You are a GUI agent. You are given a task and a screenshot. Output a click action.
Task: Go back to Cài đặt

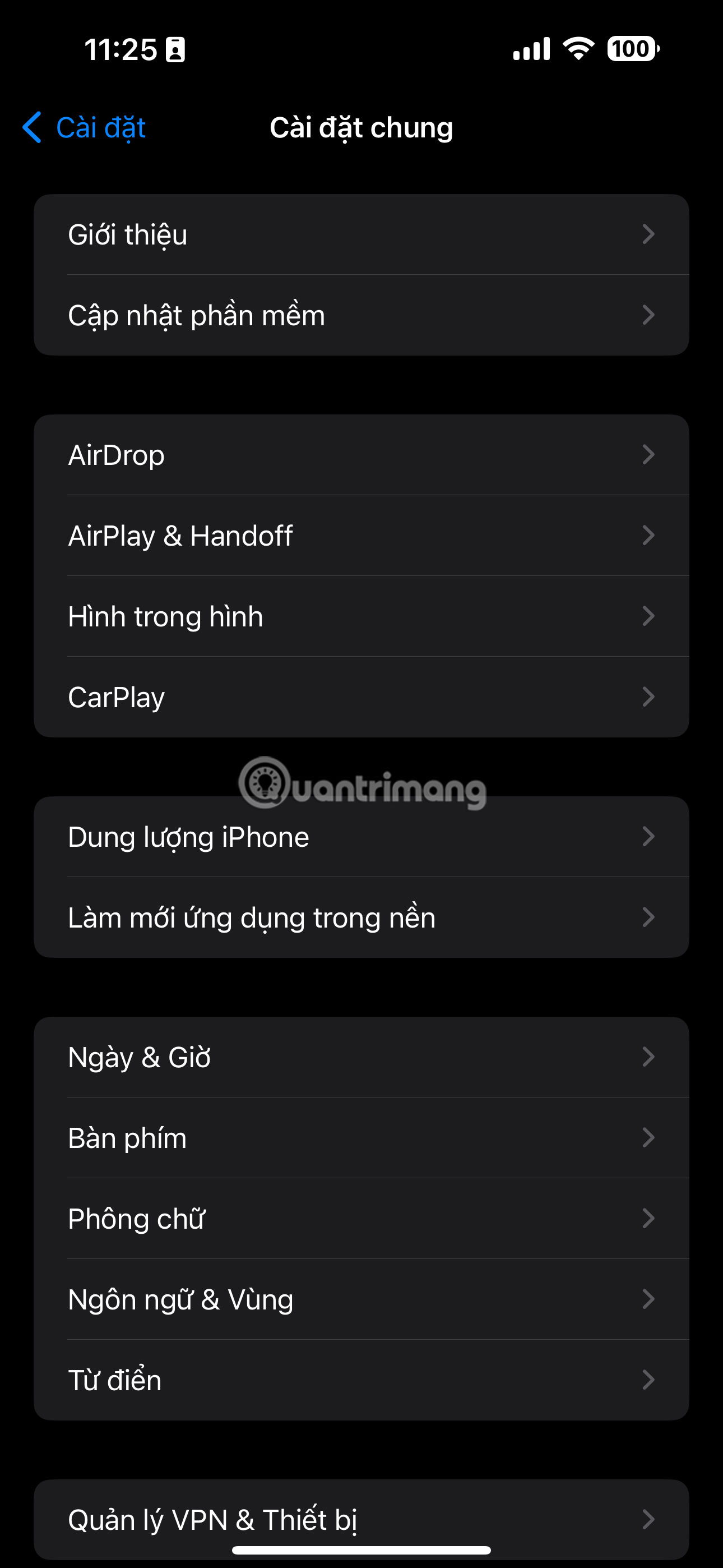pos(84,128)
